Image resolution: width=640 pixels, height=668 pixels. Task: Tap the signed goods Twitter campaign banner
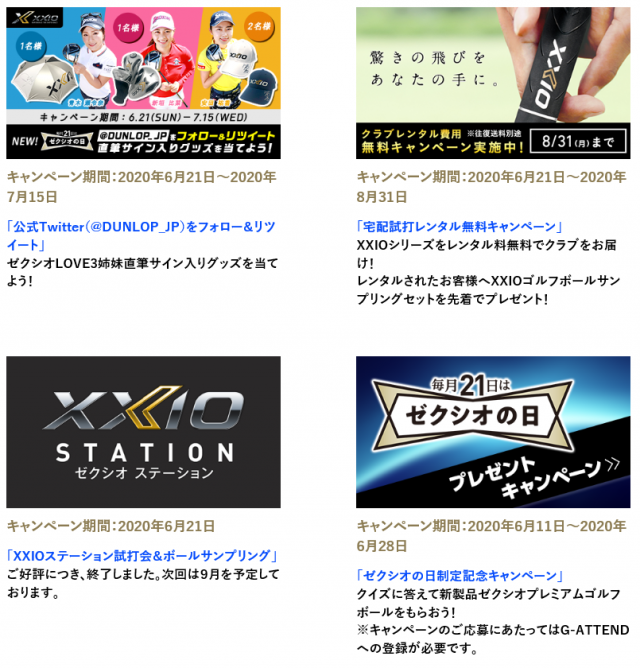coord(143,82)
